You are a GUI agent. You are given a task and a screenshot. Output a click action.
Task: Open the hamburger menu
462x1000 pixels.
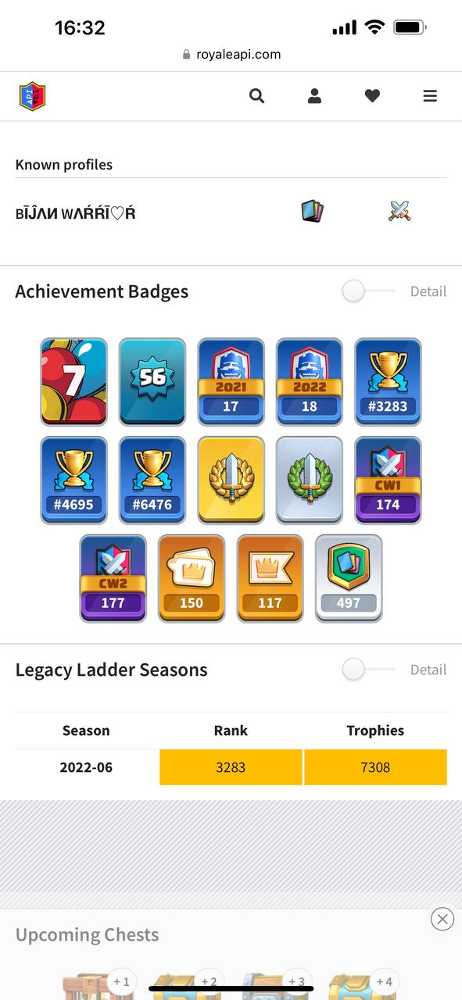click(430, 96)
